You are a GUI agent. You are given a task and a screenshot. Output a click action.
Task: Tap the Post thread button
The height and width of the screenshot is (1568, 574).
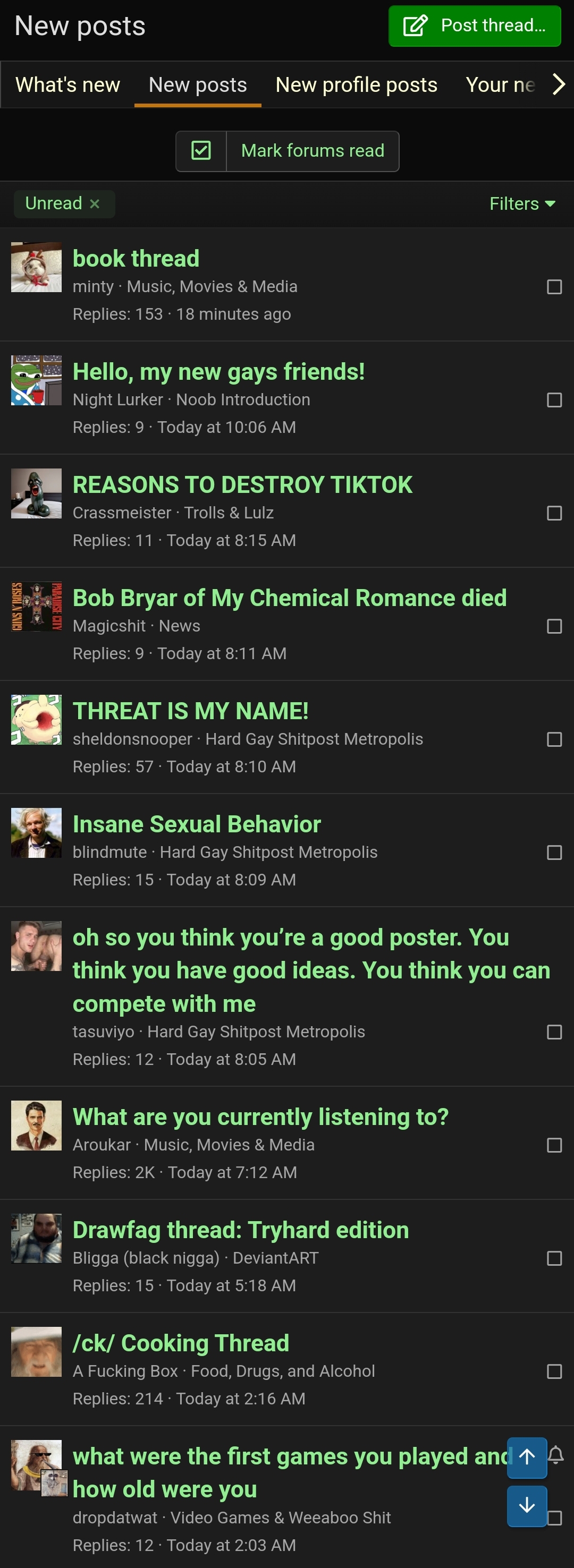[x=474, y=25]
